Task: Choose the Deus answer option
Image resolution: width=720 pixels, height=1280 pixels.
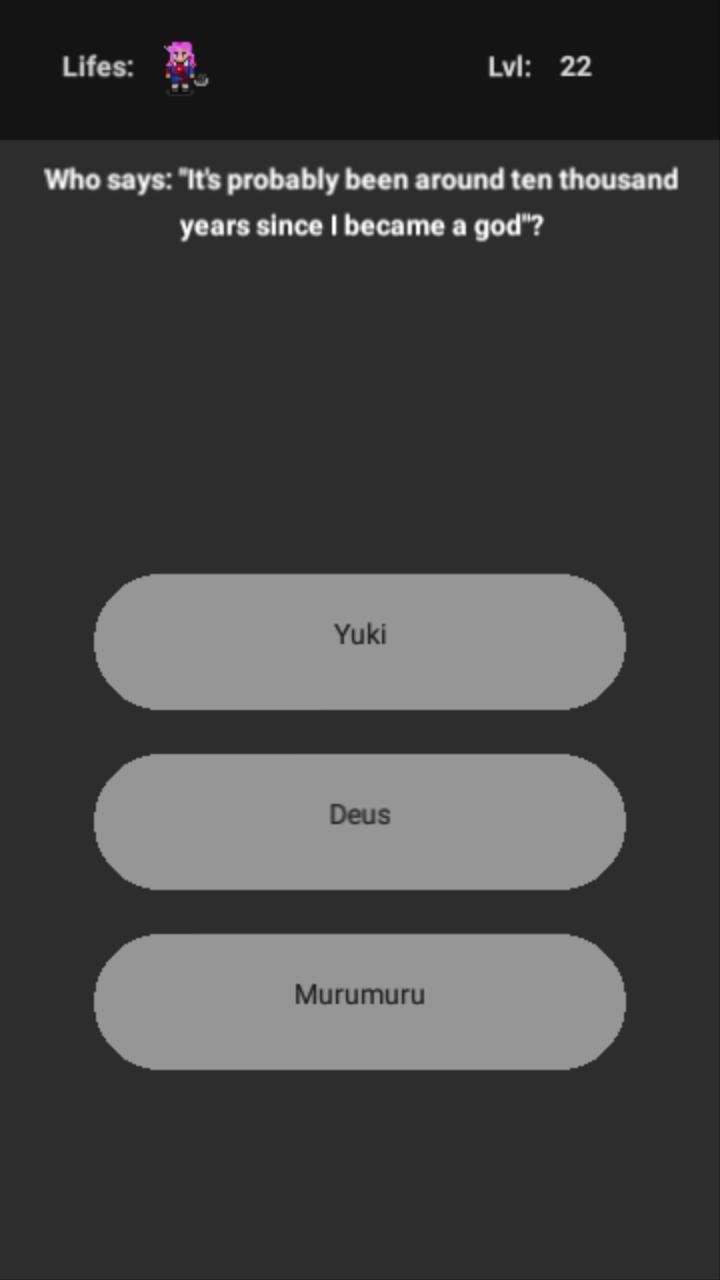Action: pos(360,821)
